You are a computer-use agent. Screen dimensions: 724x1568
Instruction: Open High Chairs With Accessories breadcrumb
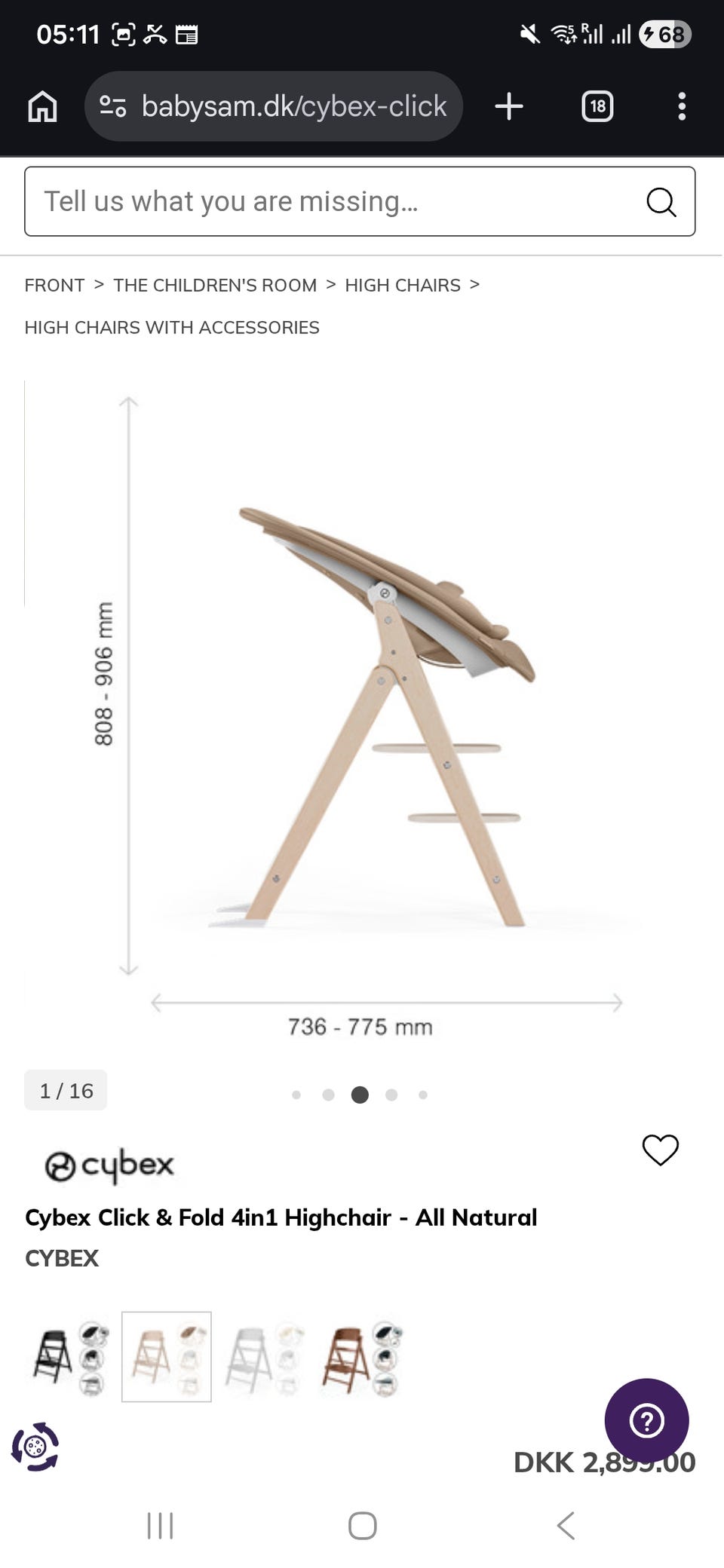click(x=172, y=327)
